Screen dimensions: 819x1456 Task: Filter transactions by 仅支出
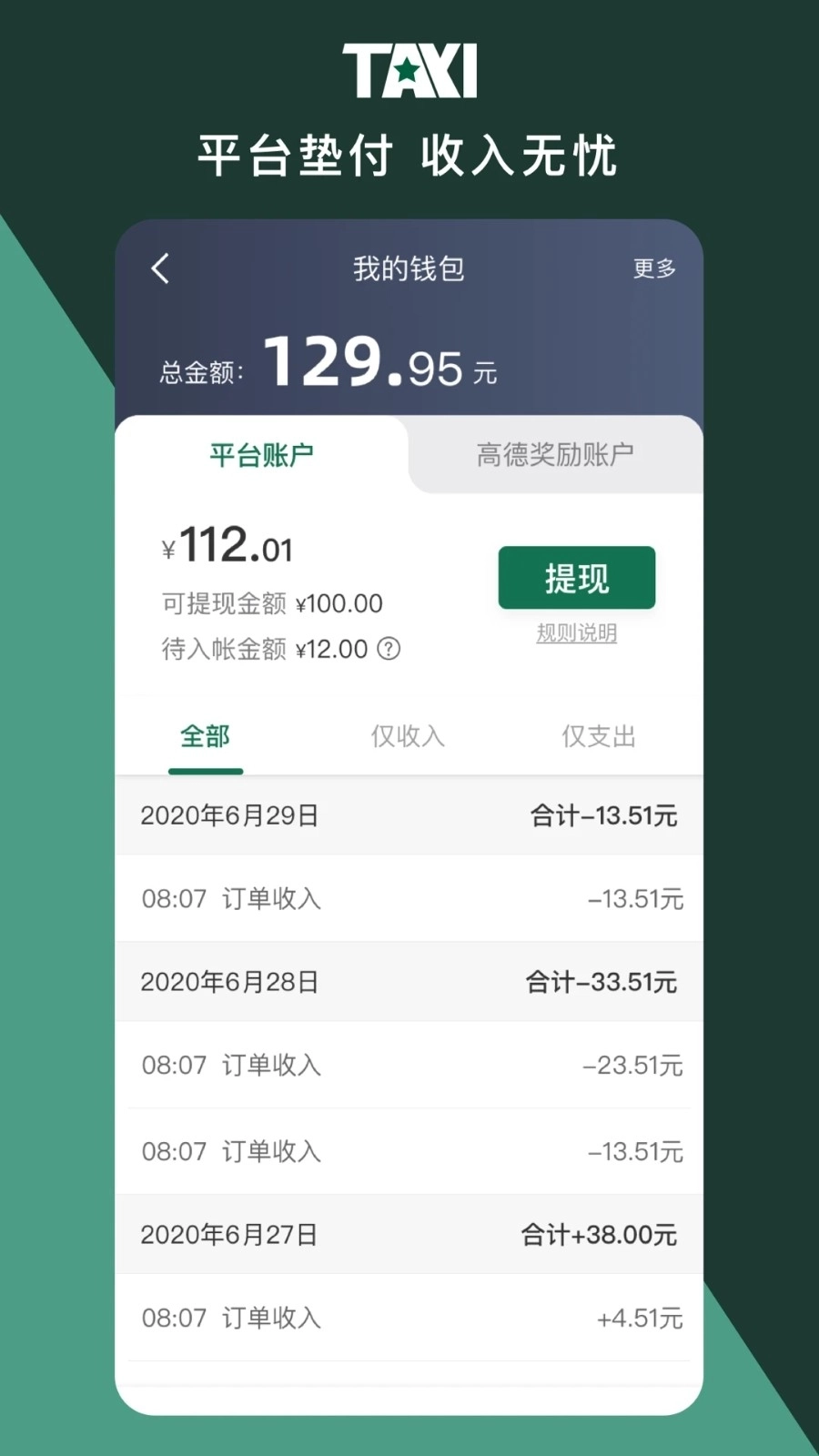pyautogui.click(x=600, y=737)
